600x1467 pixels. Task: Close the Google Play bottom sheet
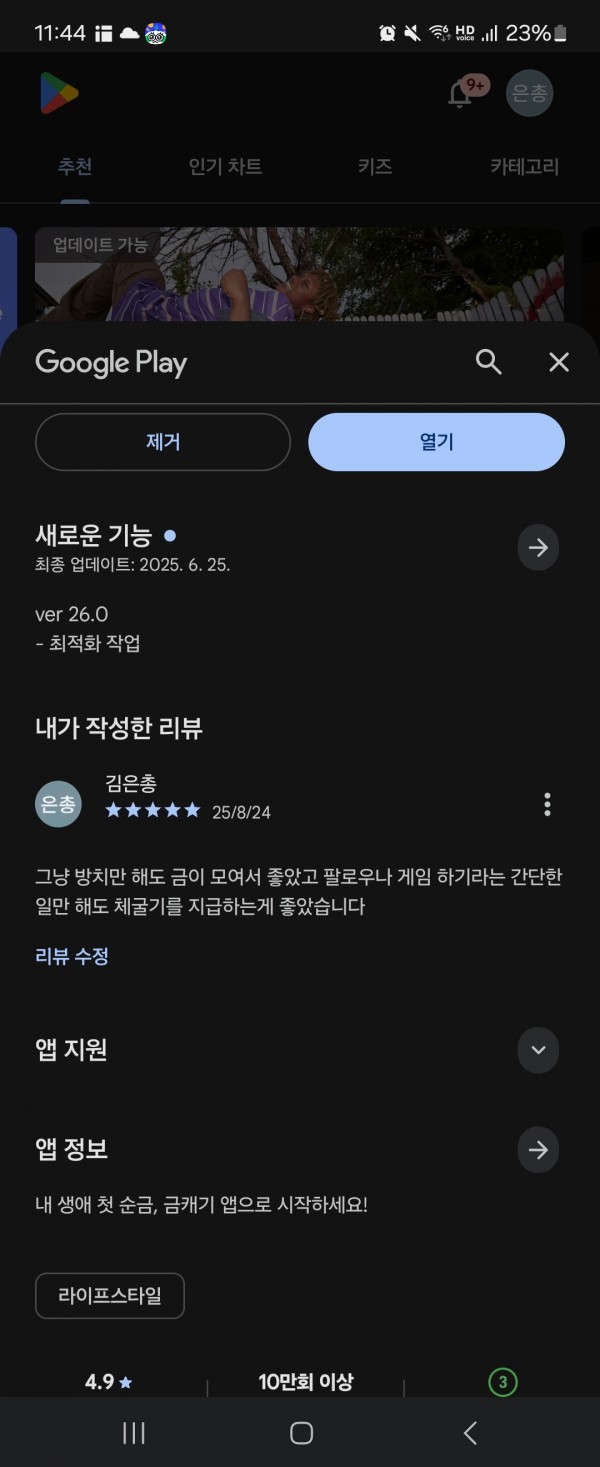(559, 362)
